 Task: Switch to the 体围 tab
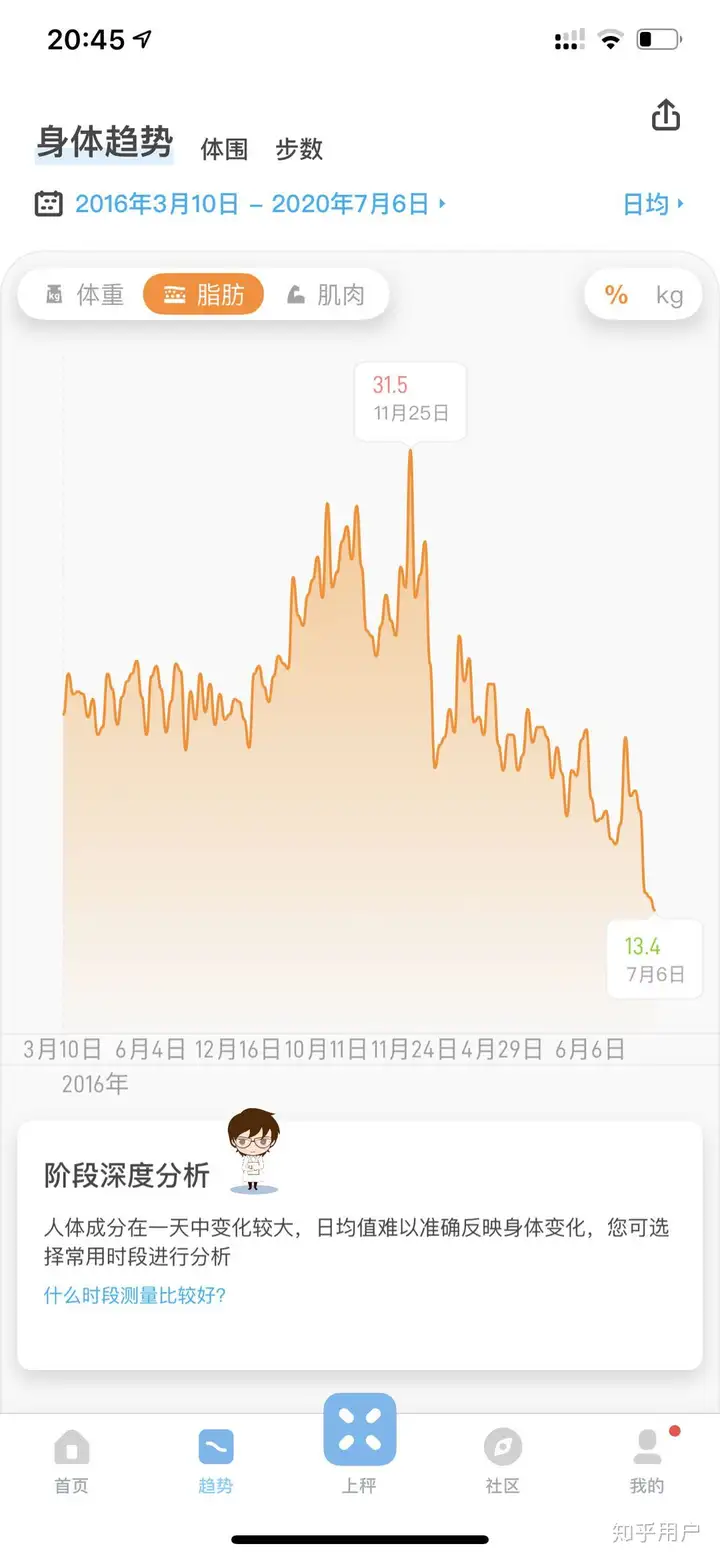click(224, 149)
